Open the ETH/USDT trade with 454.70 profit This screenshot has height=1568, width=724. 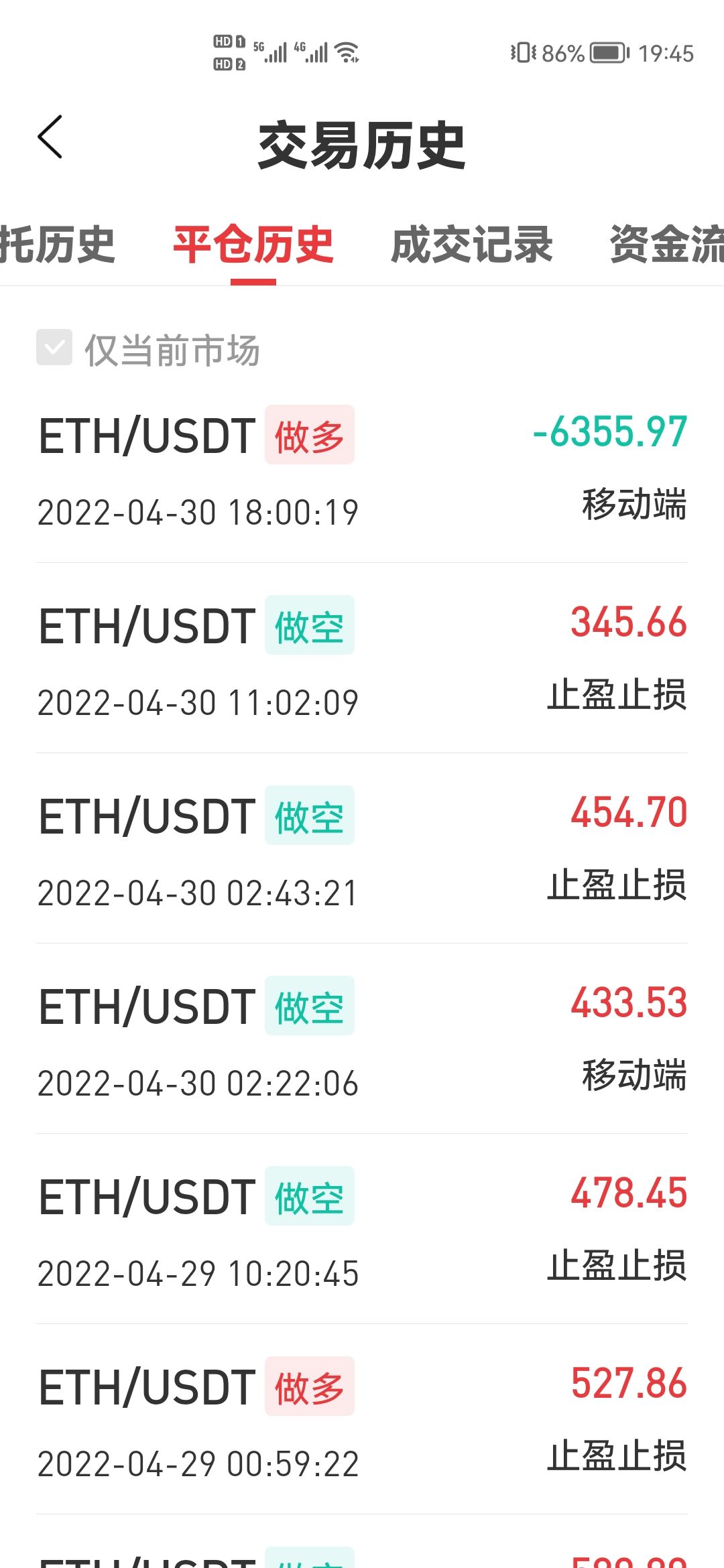coord(362,850)
